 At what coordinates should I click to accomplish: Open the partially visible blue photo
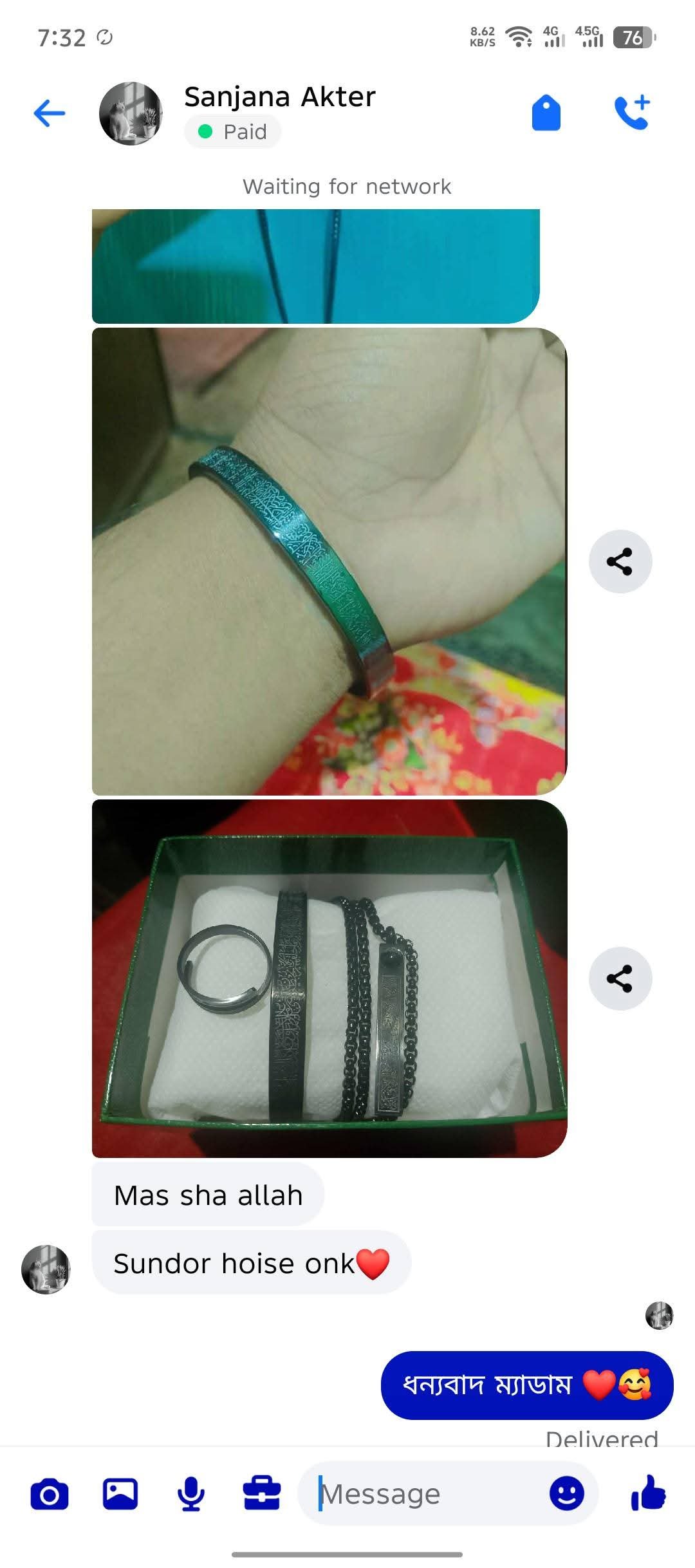315,266
